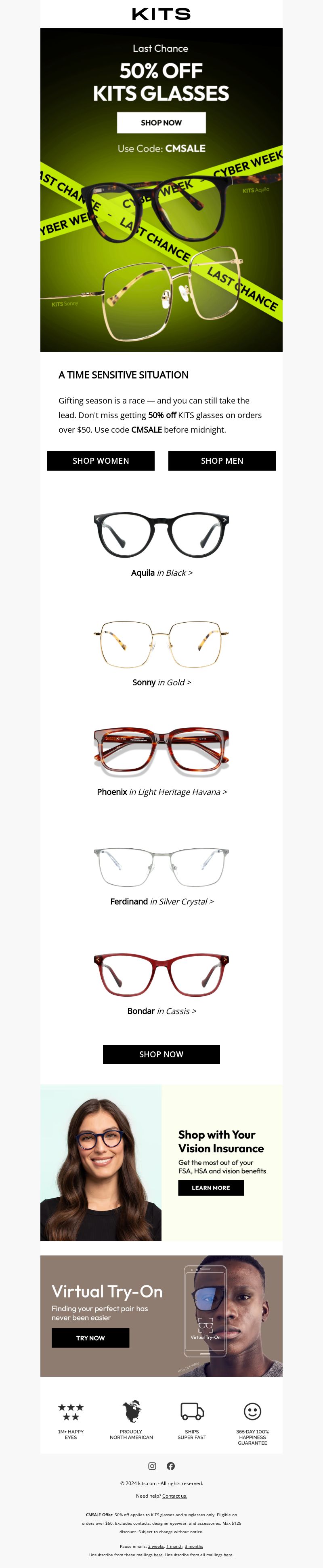View Phoenix in Light Heritage Havana
The width and height of the screenshot is (323, 1568).
tap(162, 792)
